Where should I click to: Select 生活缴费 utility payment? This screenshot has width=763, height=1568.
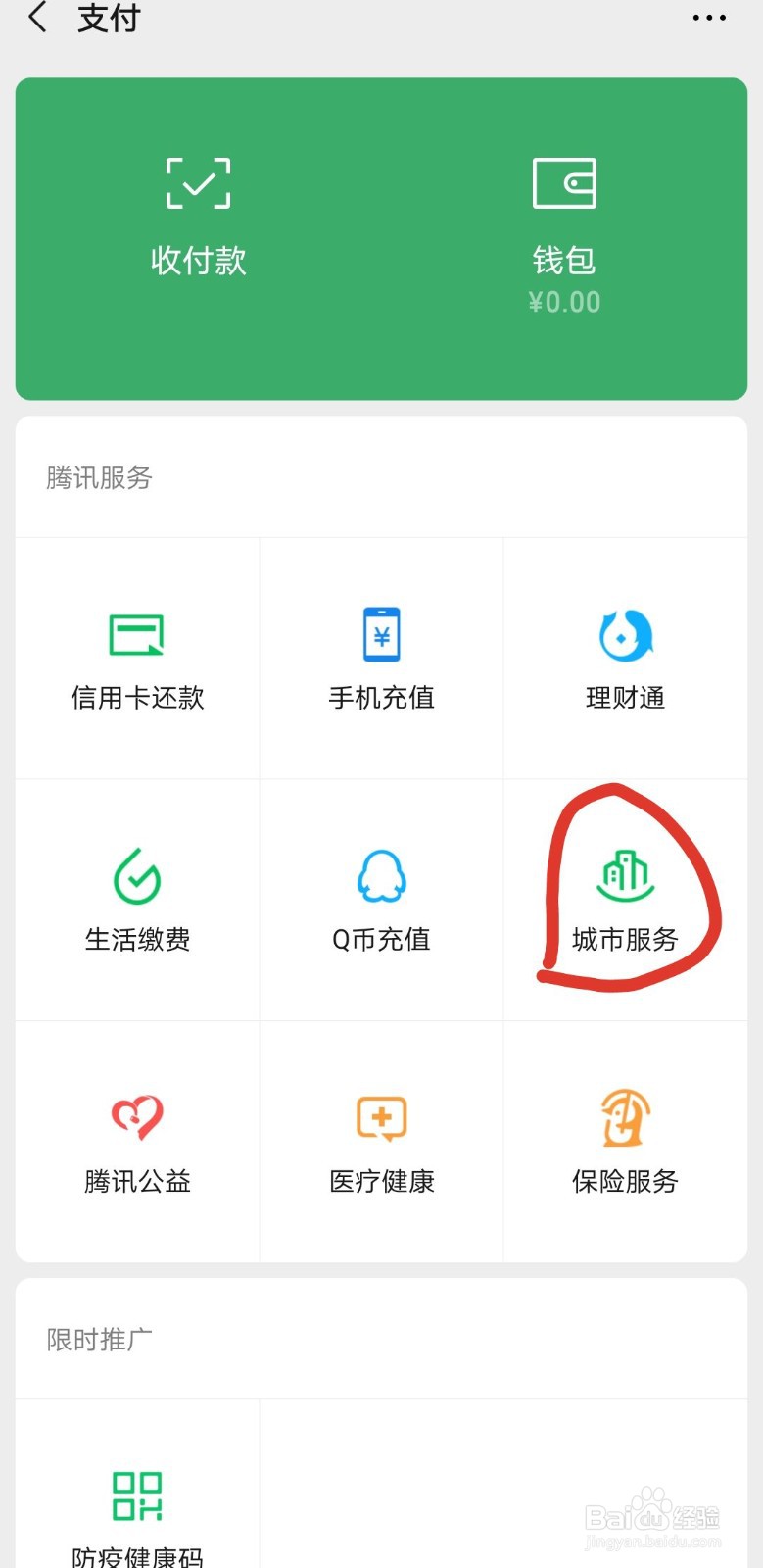[x=136, y=900]
